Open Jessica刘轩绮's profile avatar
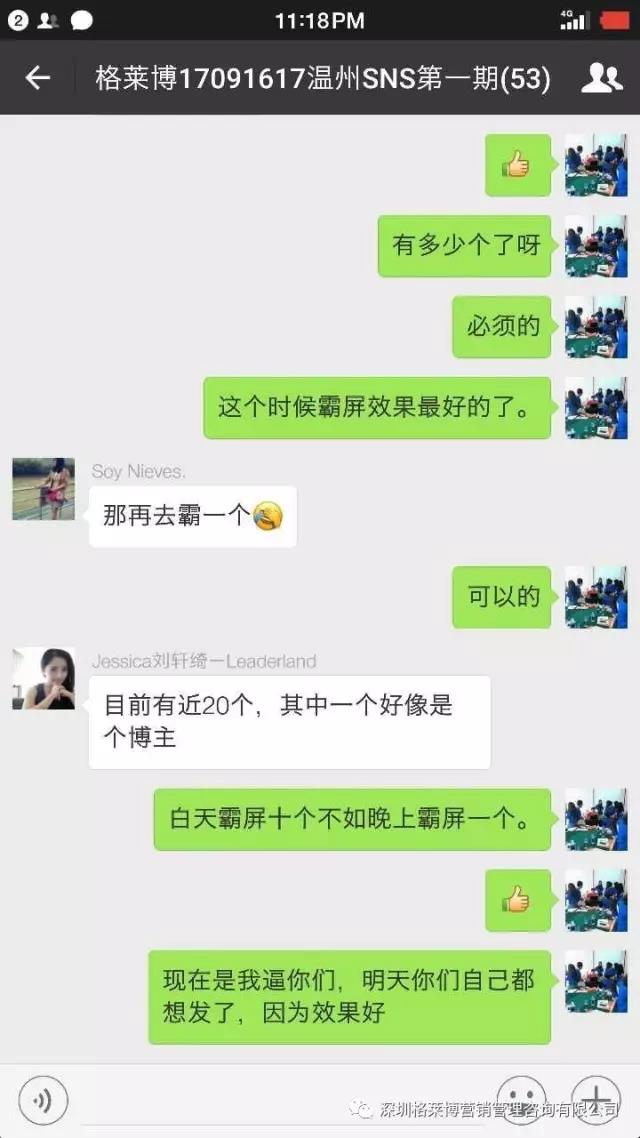This screenshot has height=1138, width=640. (43, 679)
